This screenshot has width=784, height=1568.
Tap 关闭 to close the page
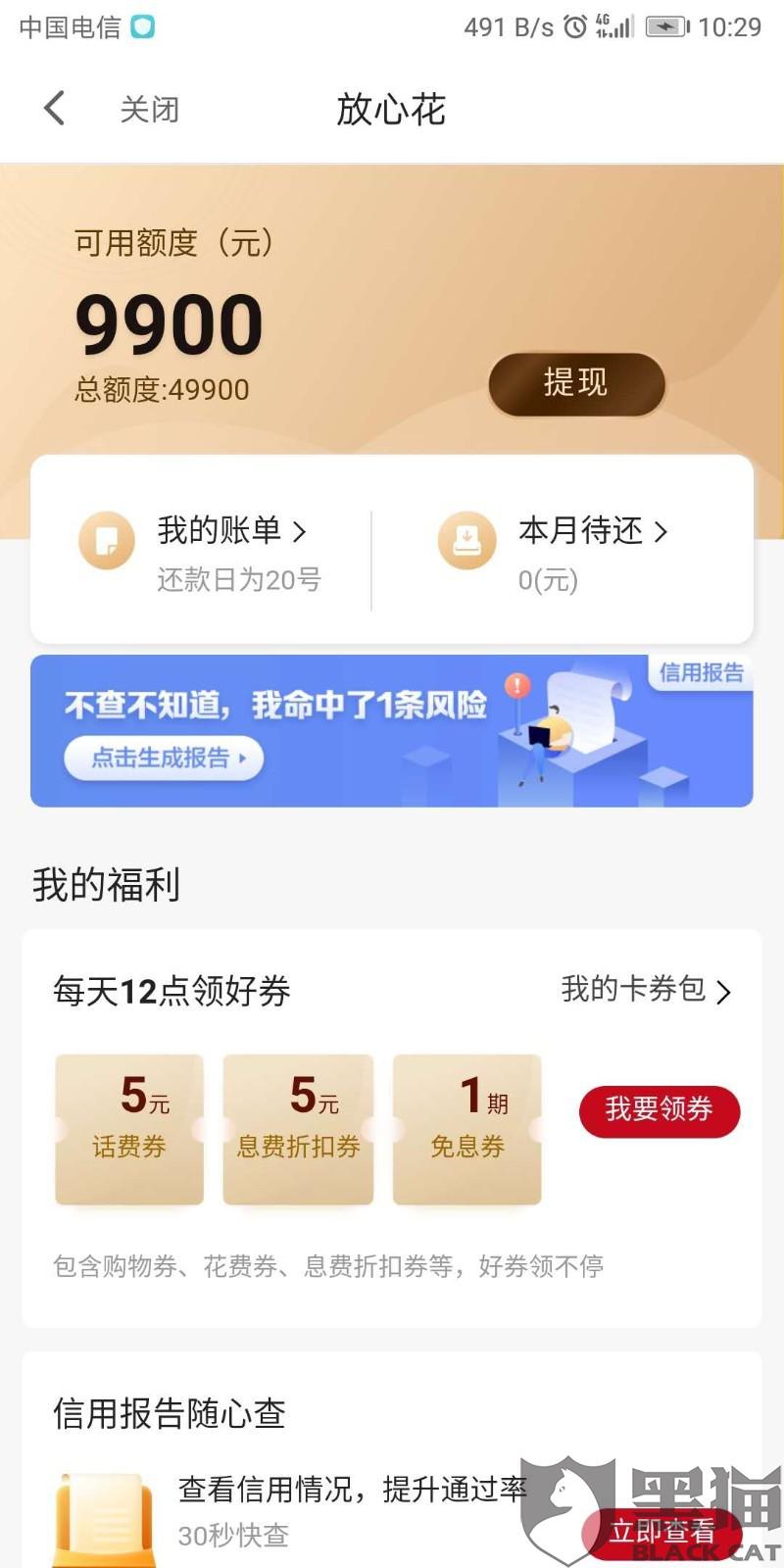pyautogui.click(x=150, y=110)
